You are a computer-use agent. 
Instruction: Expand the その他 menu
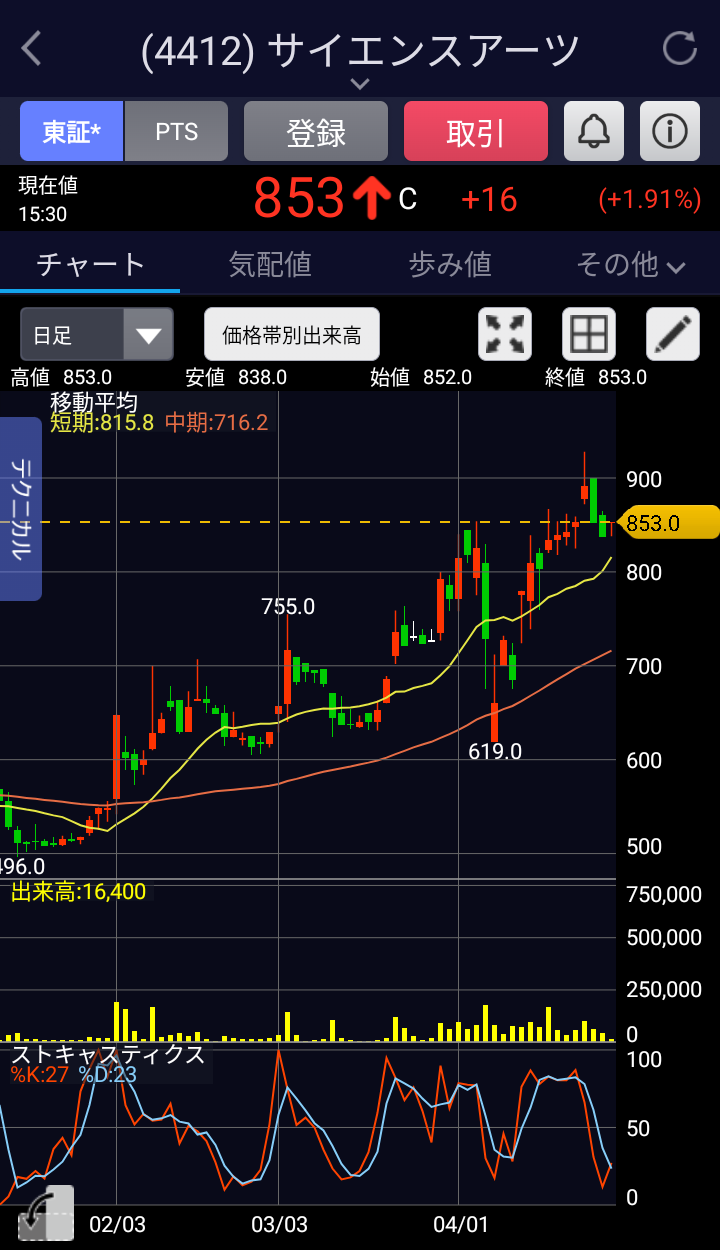pos(631,264)
